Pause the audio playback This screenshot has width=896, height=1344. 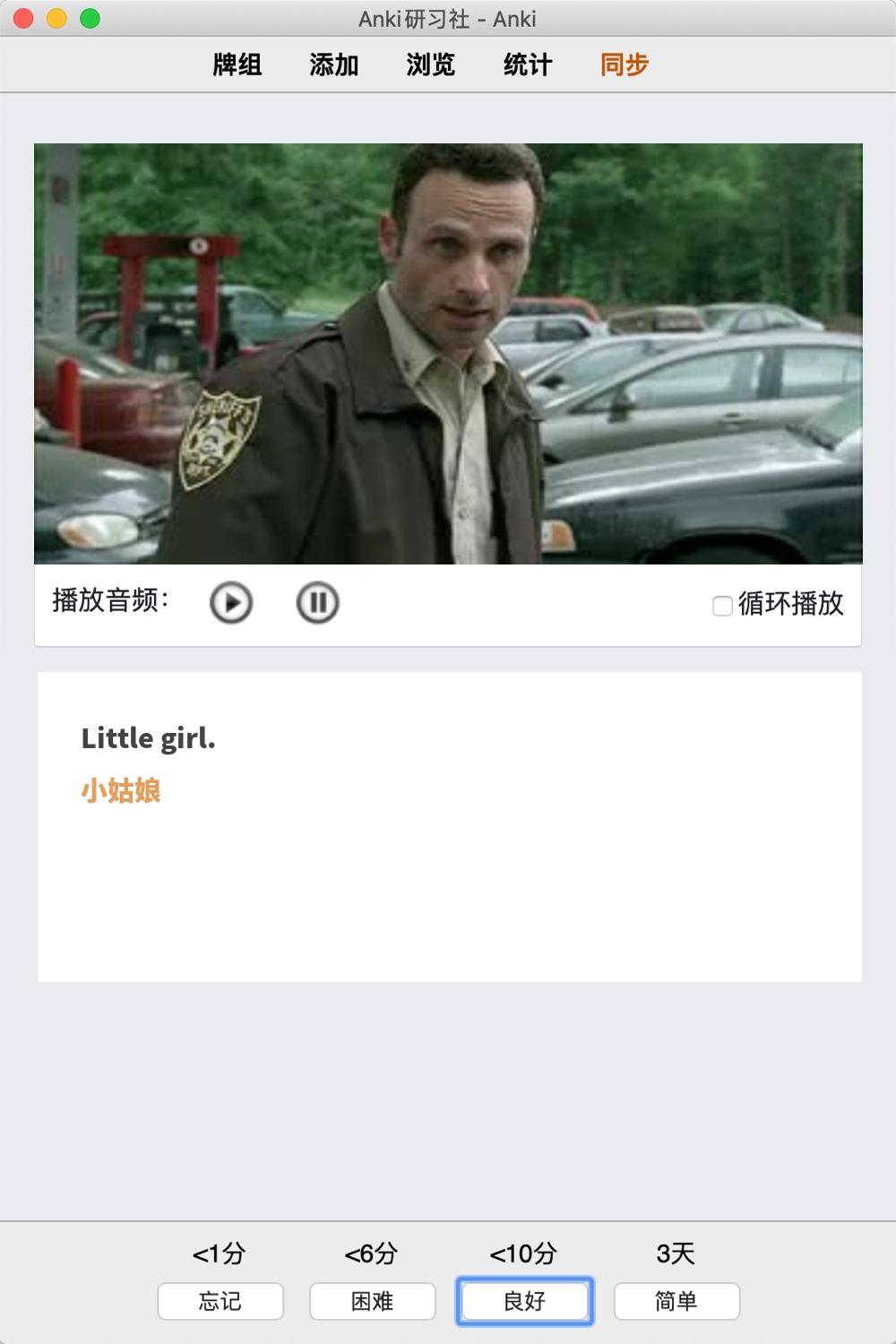click(317, 602)
